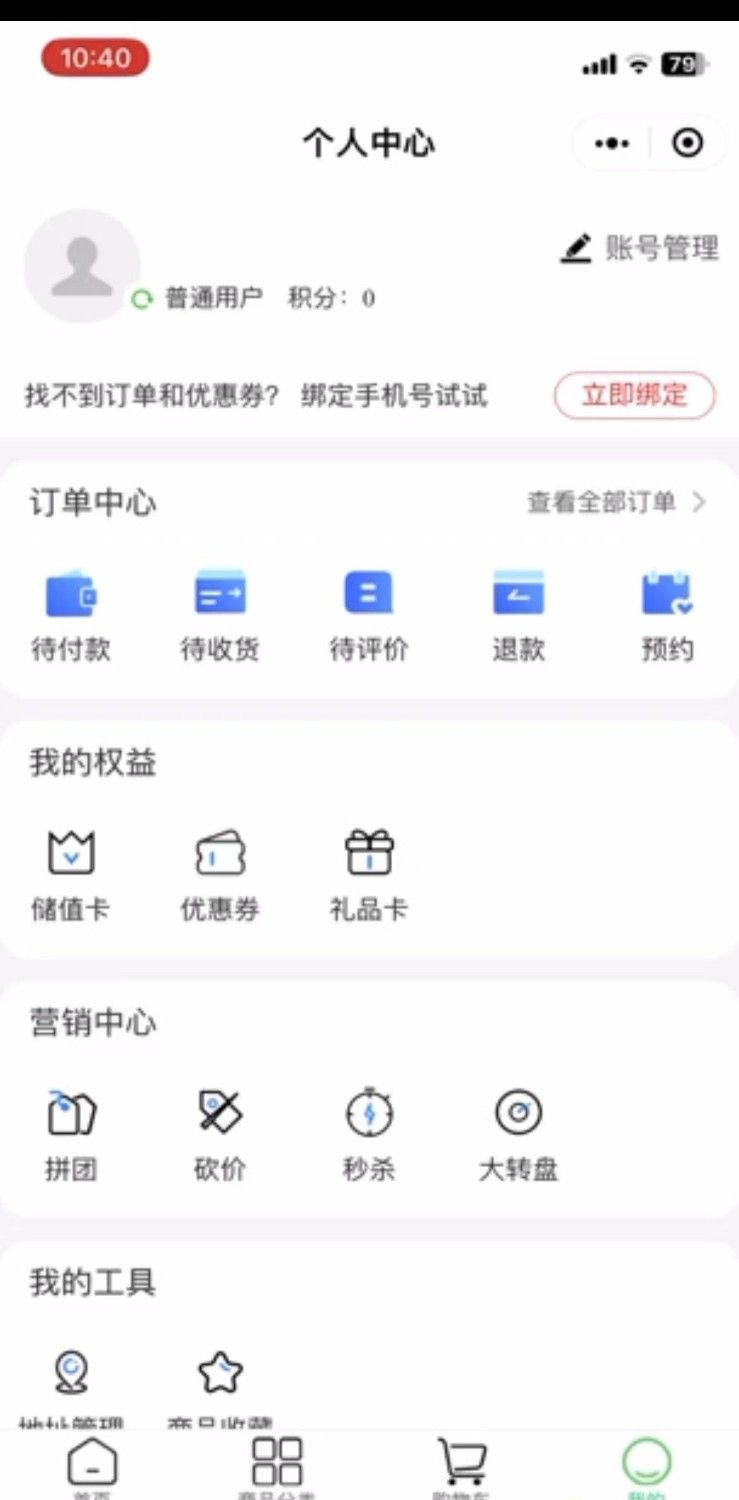Viewport: 739px width, 1500px height.
Task: Open 礼品卡 gift cards
Action: pyautogui.click(x=369, y=876)
